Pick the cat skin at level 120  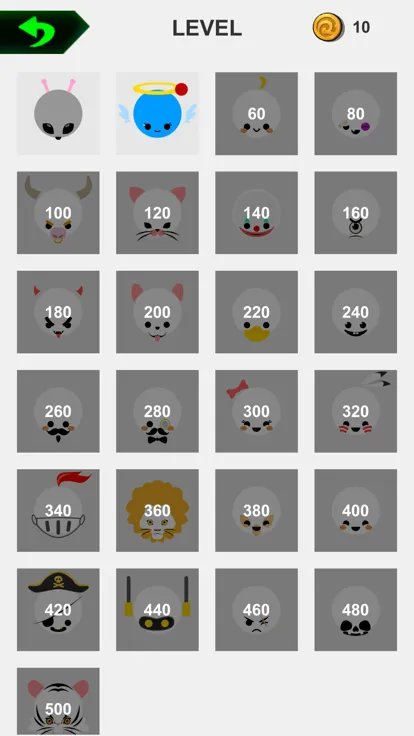click(x=157, y=213)
